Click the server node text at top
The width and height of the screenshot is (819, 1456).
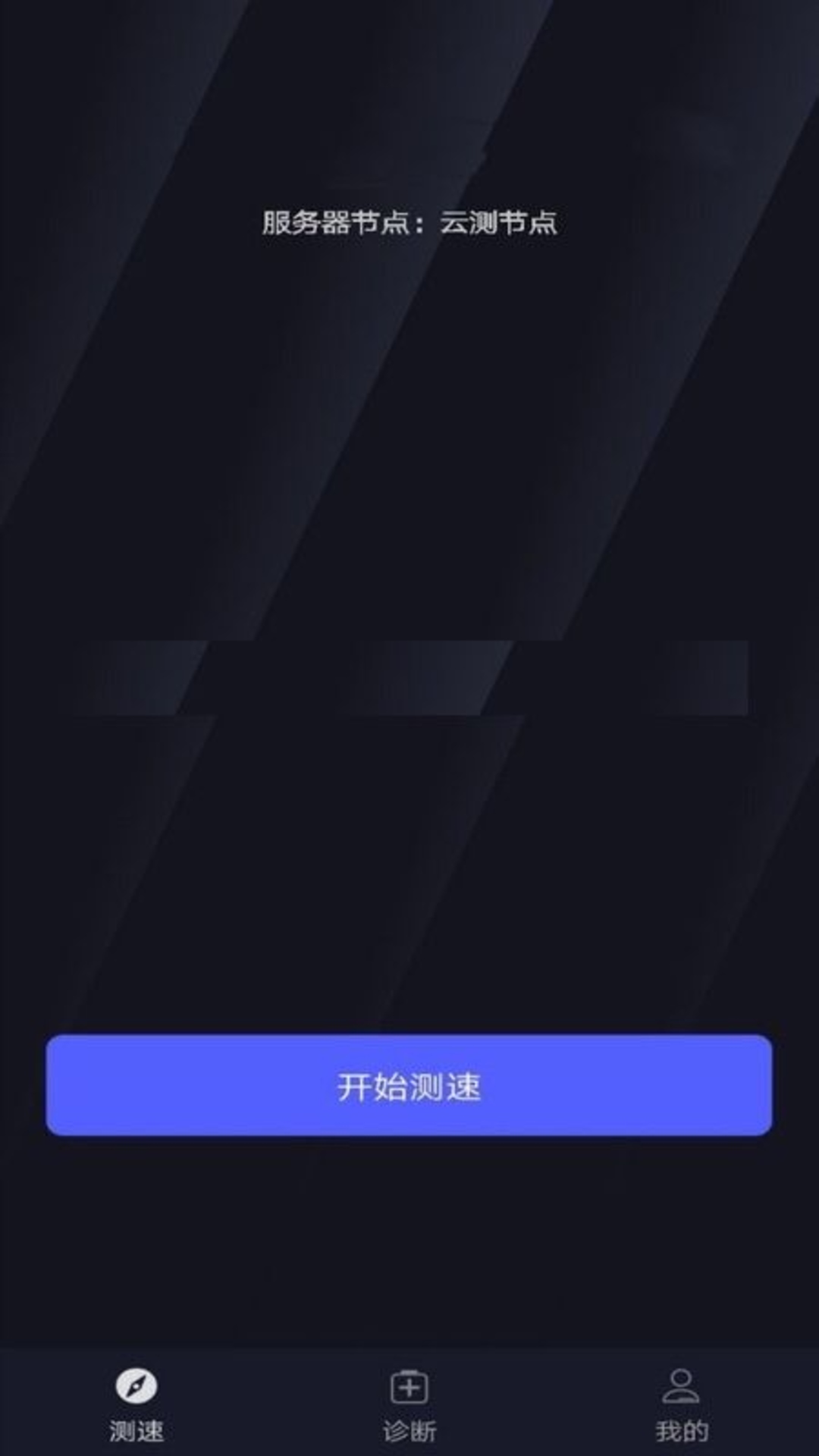pos(409,222)
